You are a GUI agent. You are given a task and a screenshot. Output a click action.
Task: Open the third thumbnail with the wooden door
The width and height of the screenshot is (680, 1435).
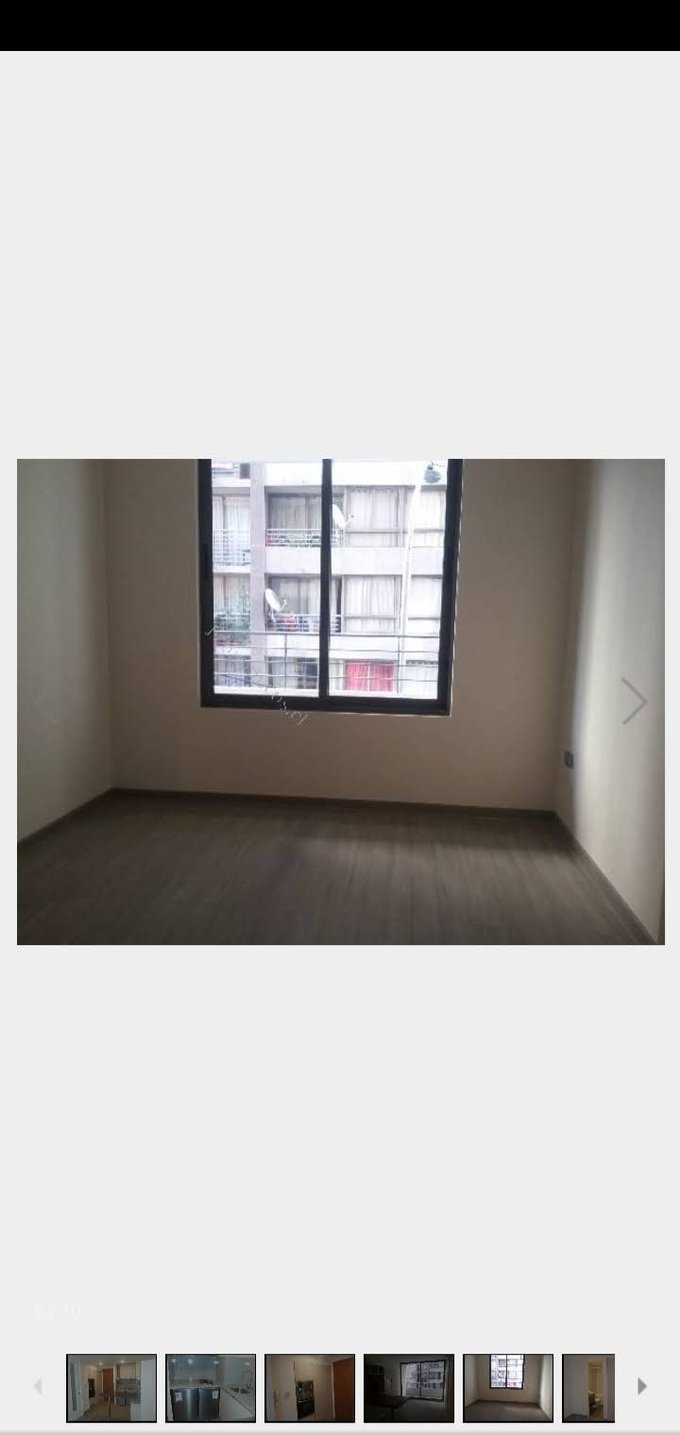click(310, 1387)
